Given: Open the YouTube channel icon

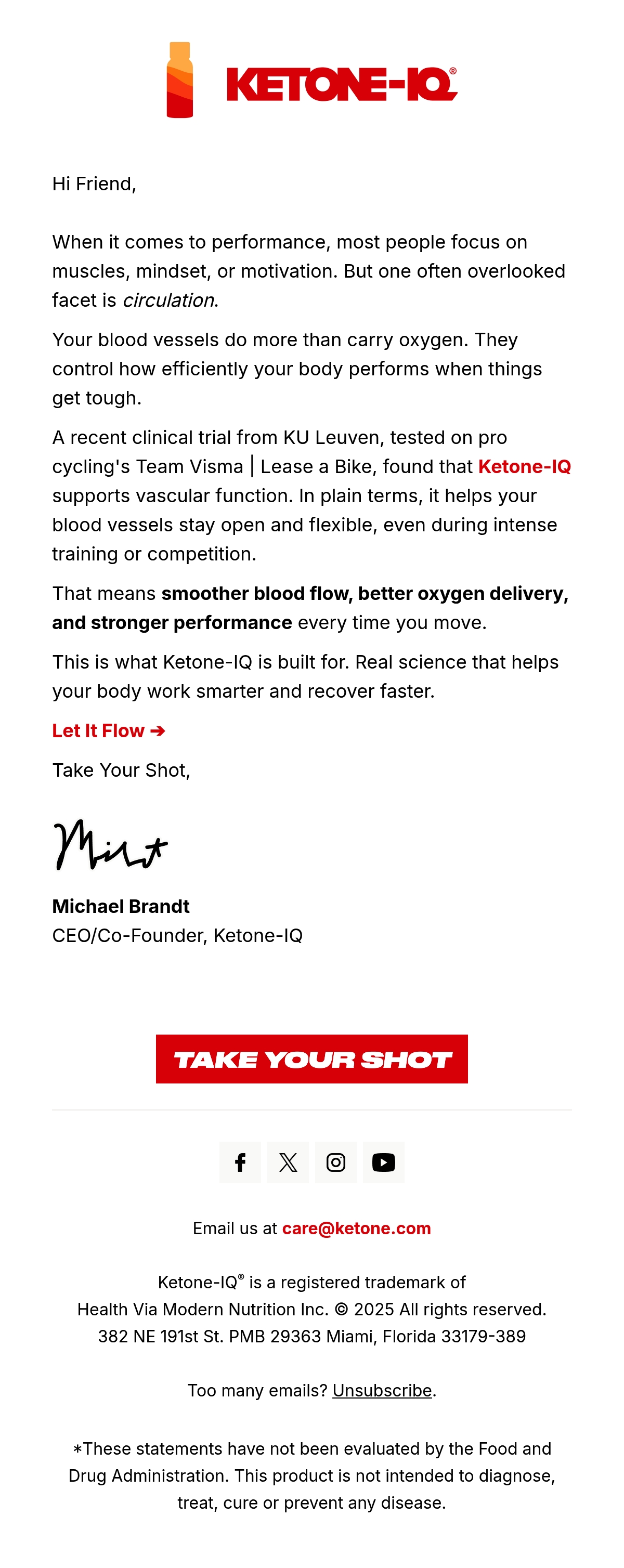Looking at the screenshot, I should pos(384,1162).
